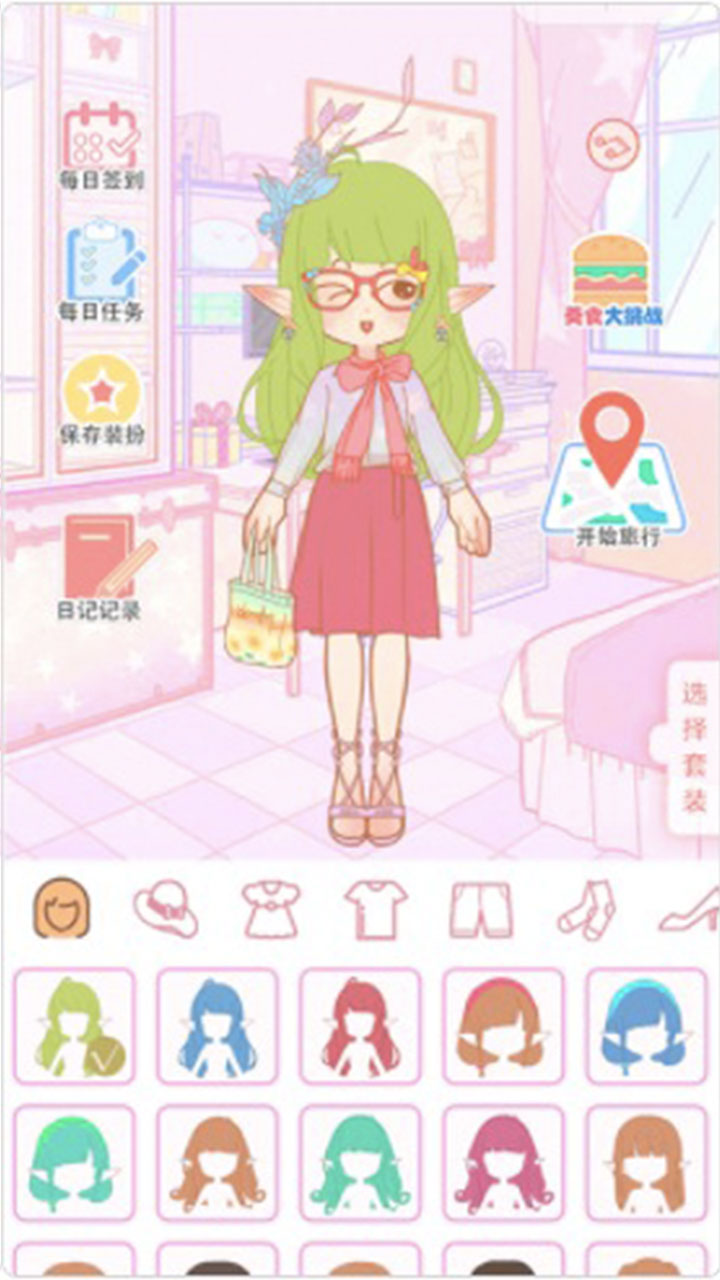Switch to the hairstyle category tab
This screenshot has height=1280, width=720.
click(x=62, y=908)
